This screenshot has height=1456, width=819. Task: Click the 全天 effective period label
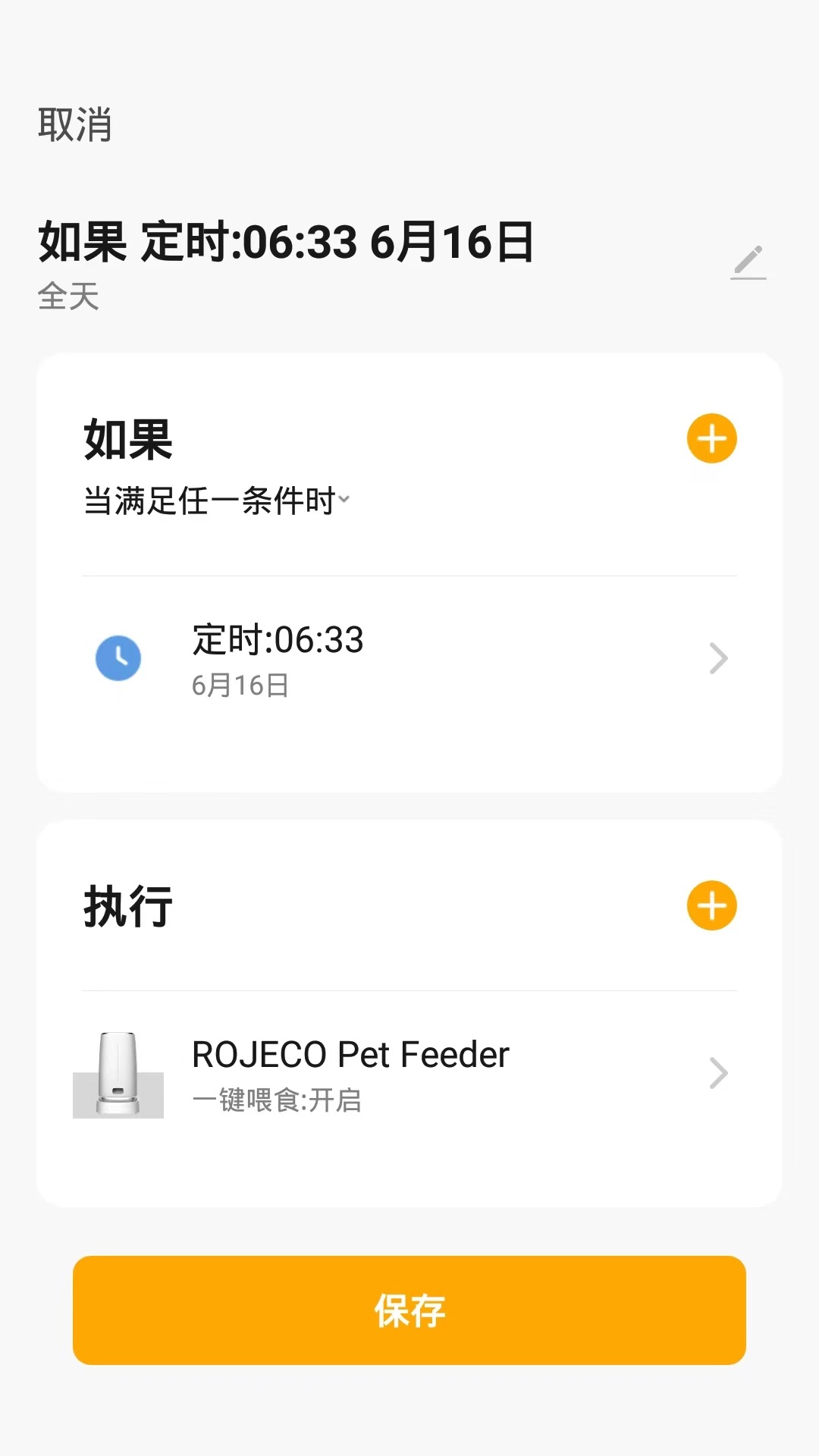67,298
